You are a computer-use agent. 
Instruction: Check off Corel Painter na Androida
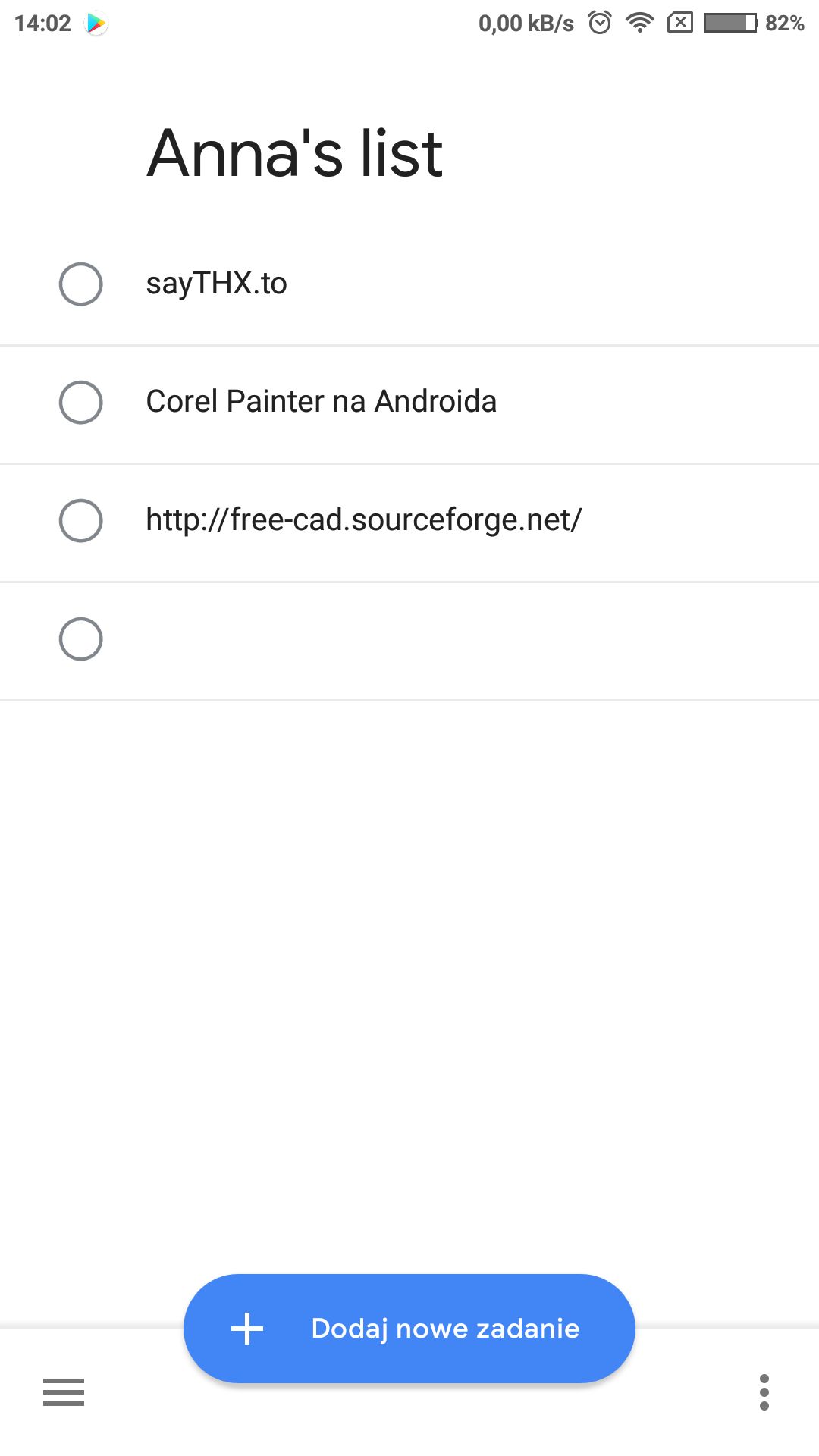click(81, 402)
